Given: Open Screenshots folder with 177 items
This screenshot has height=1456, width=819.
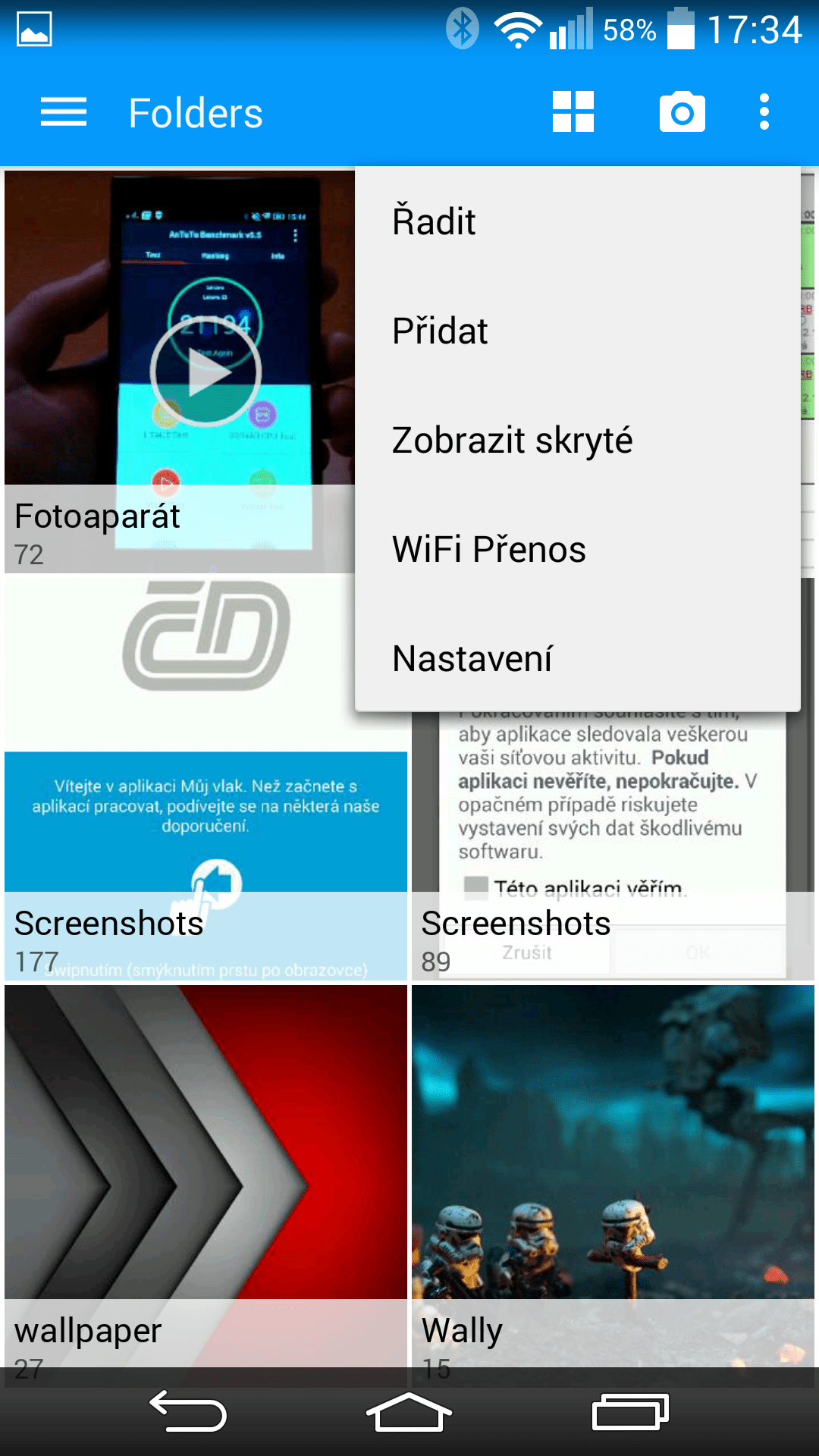Looking at the screenshot, I should (206, 779).
